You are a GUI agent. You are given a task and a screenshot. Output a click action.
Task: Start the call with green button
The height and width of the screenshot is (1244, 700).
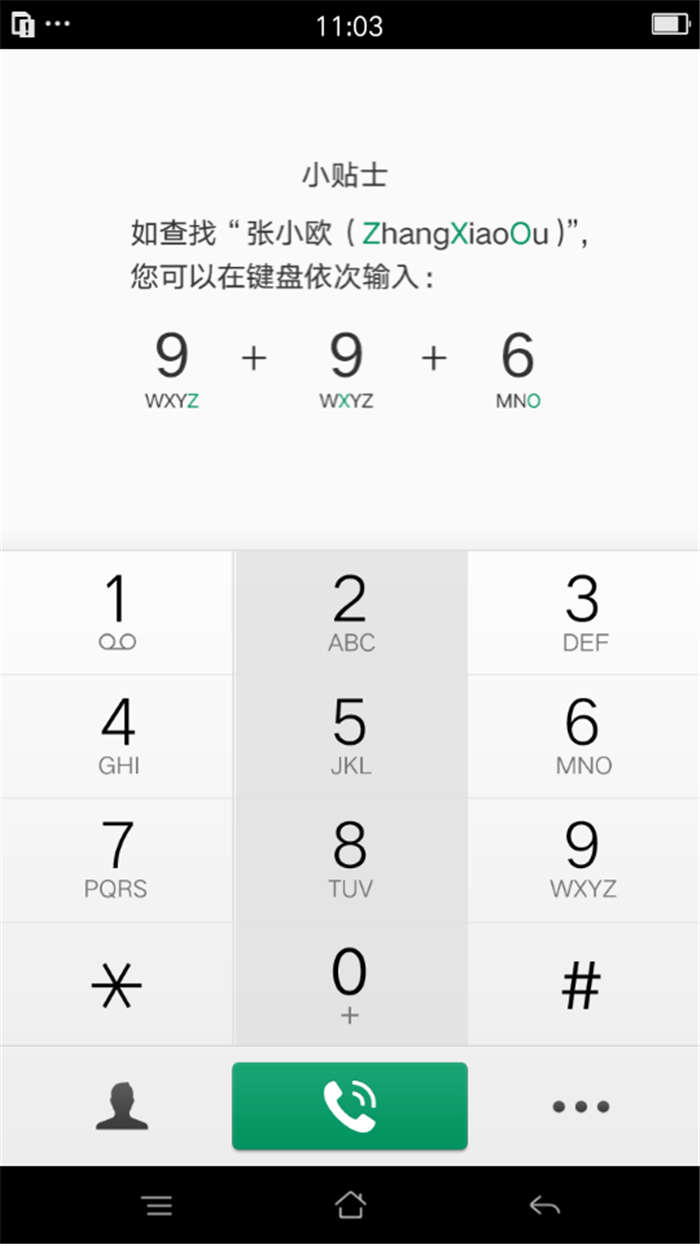click(350, 1106)
